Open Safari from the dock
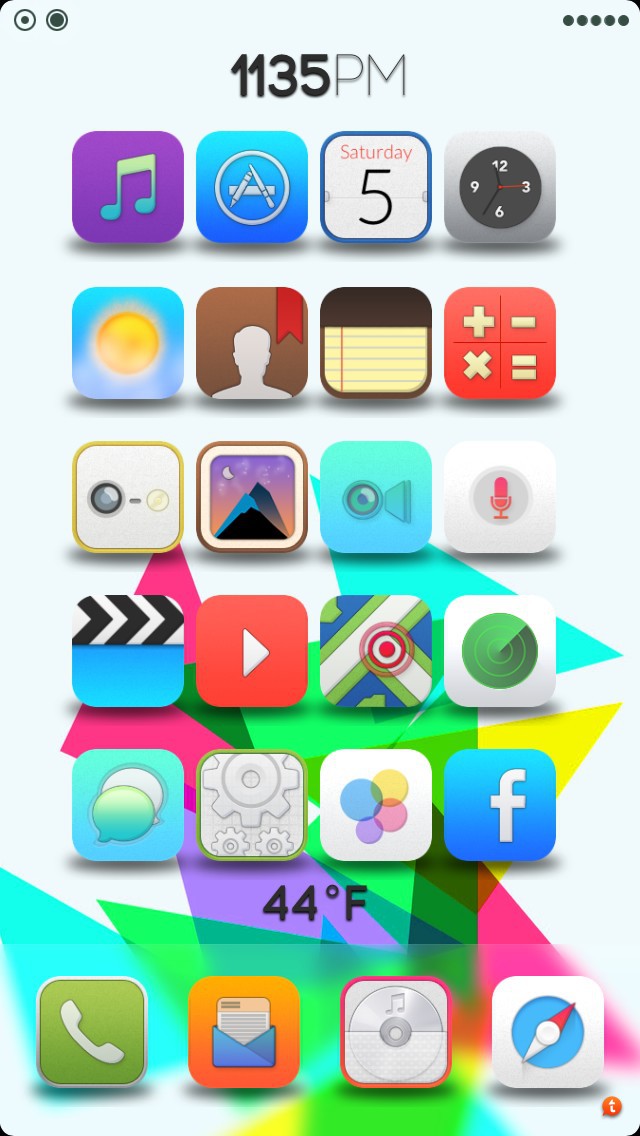This screenshot has height=1136, width=640. pos(548,1032)
